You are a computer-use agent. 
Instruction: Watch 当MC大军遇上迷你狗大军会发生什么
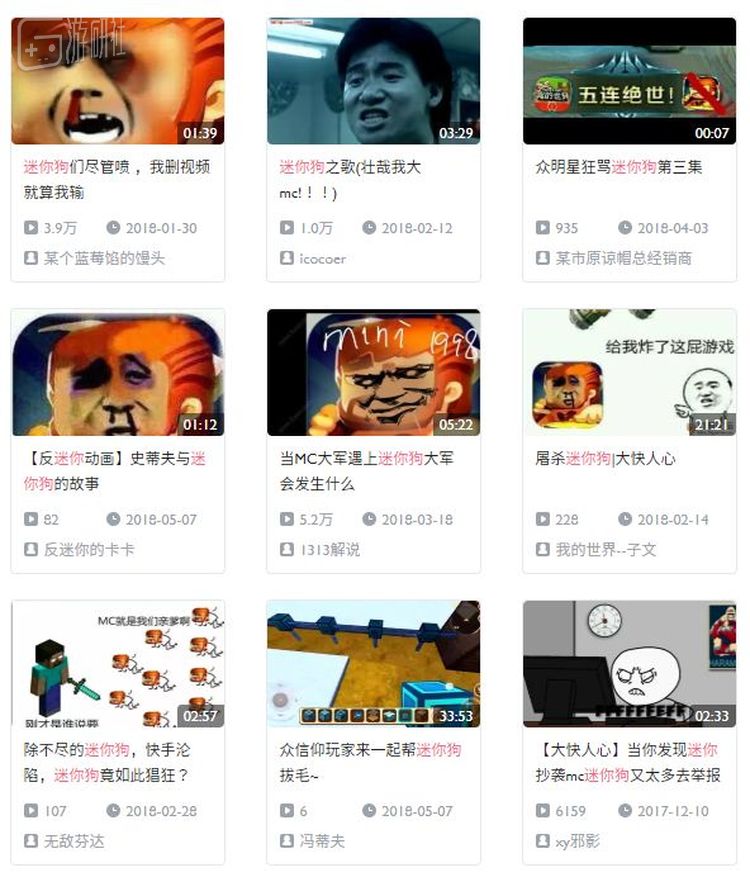tap(373, 372)
